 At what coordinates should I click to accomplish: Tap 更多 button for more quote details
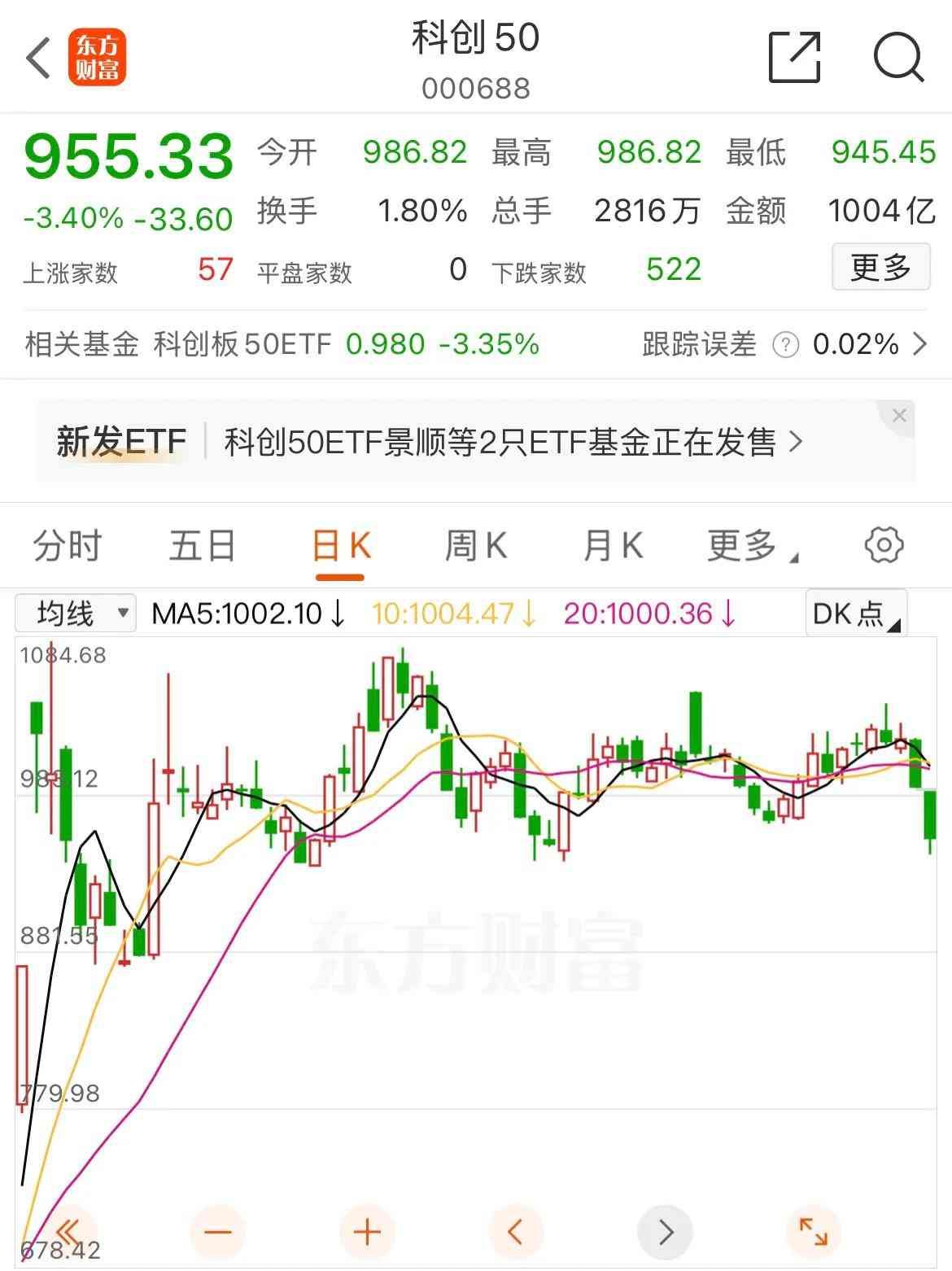(x=880, y=267)
